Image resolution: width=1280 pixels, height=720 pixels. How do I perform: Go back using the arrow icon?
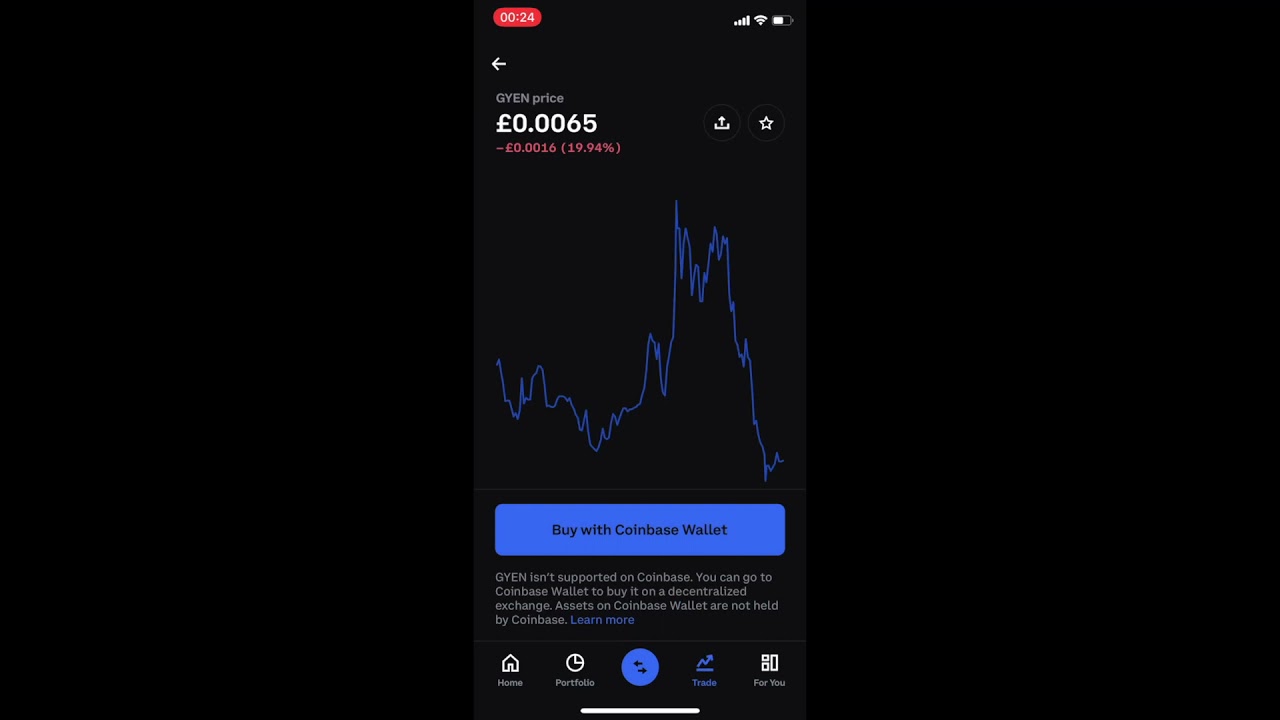(x=499, y=64)
